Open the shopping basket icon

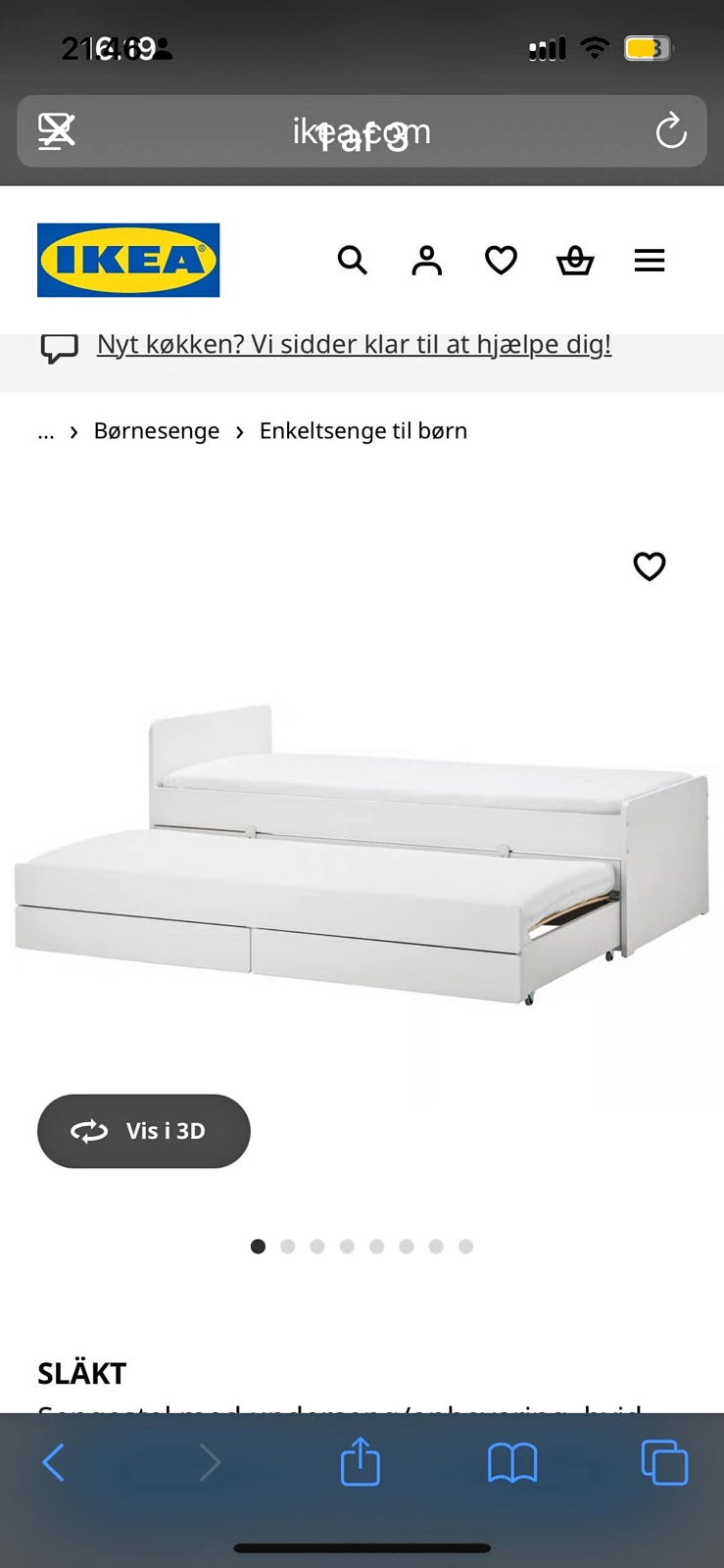tap(575, 260)
